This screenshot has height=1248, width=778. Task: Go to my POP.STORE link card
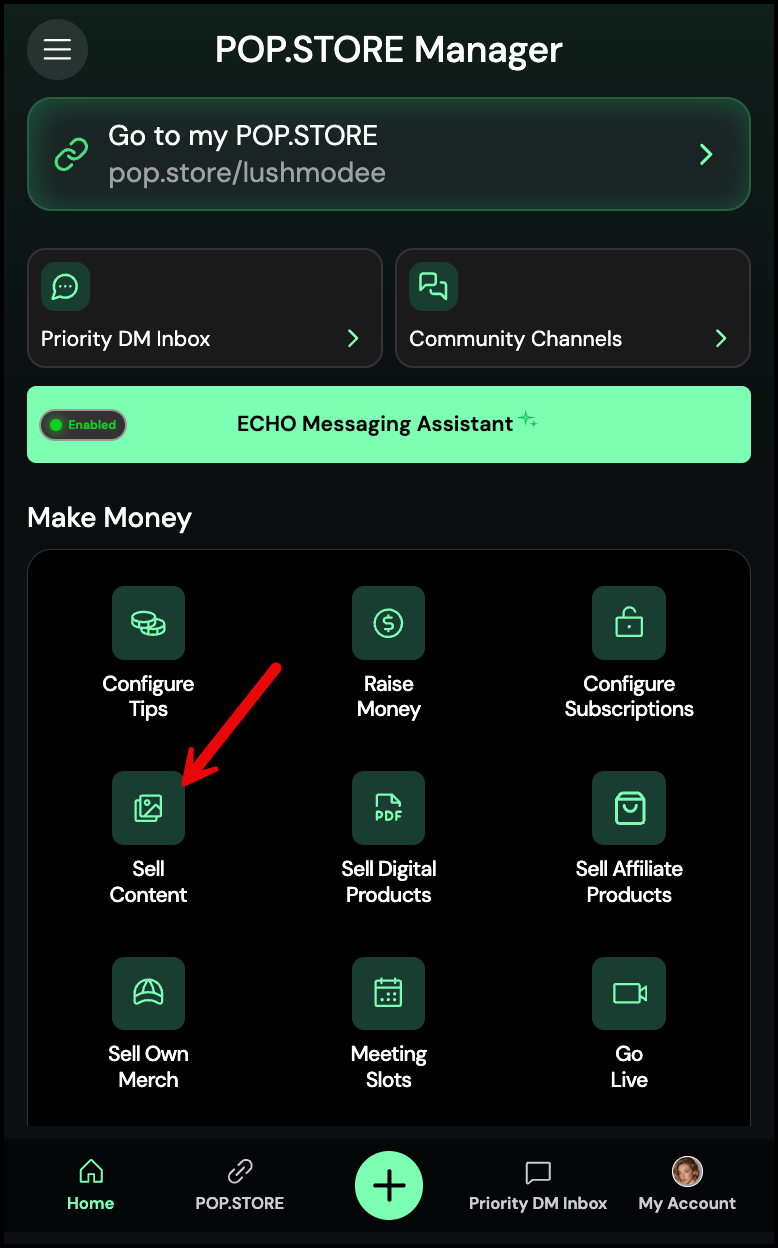click(388, 154)
